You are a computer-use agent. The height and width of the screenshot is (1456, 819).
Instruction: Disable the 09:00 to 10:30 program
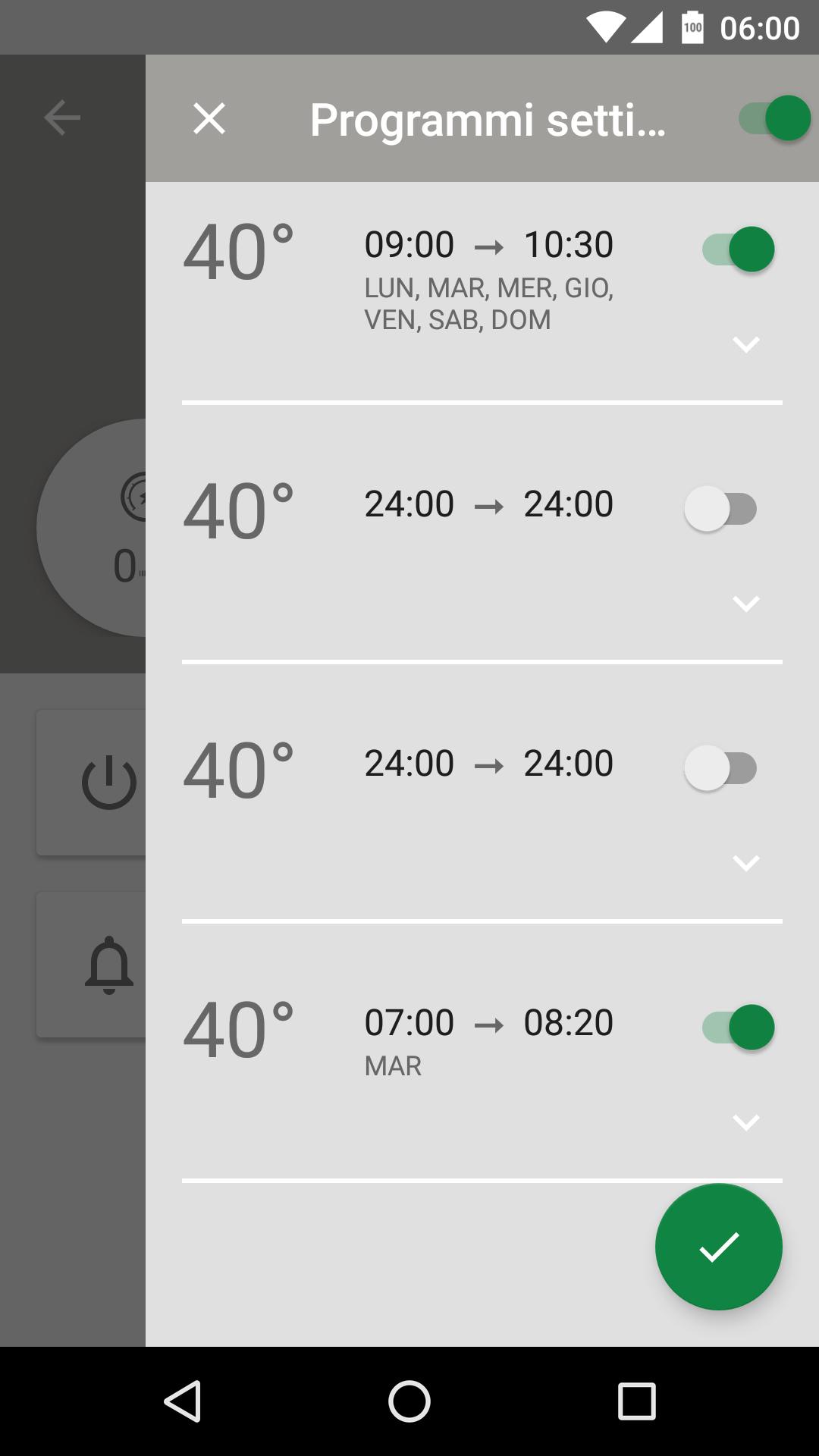coord(739,249)
